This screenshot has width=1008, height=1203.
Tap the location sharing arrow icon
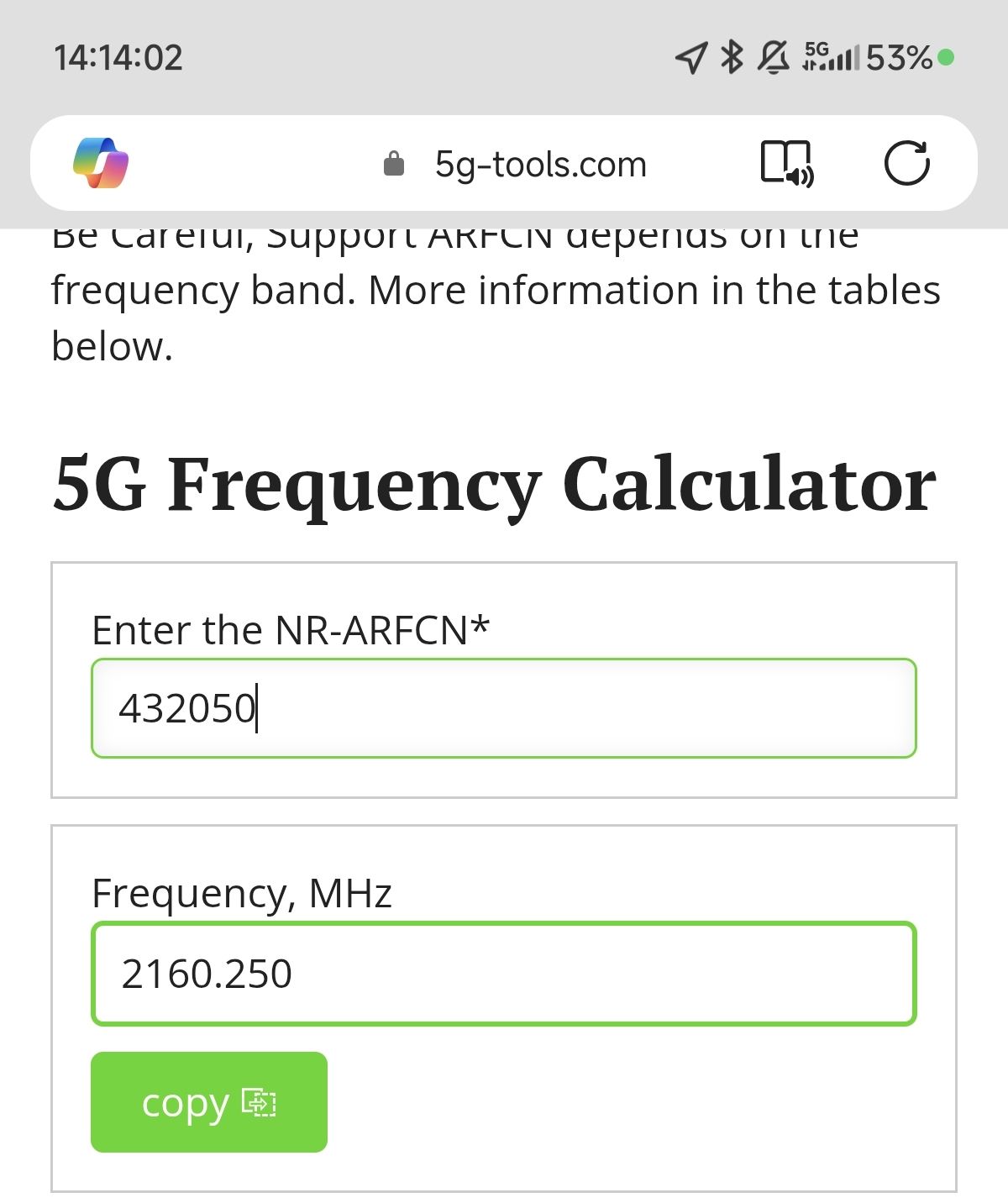[x=690, y=57]
